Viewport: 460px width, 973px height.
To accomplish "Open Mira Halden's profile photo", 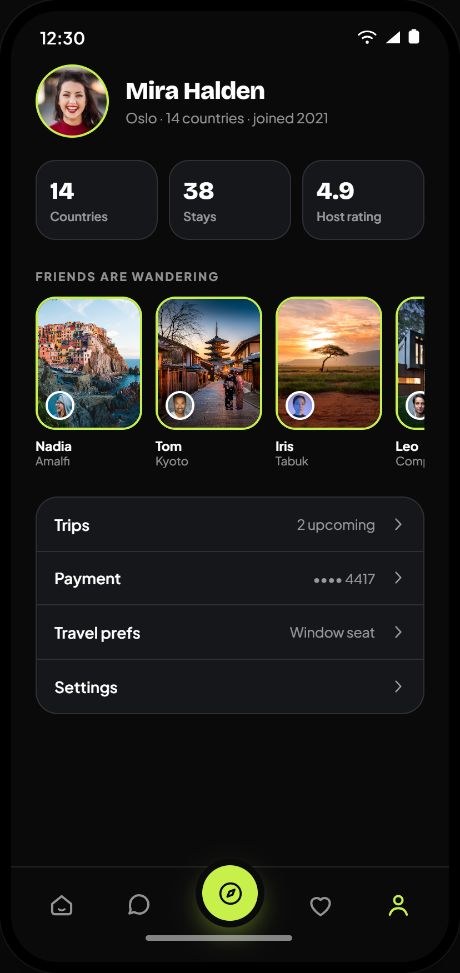I will click(72, 101).
